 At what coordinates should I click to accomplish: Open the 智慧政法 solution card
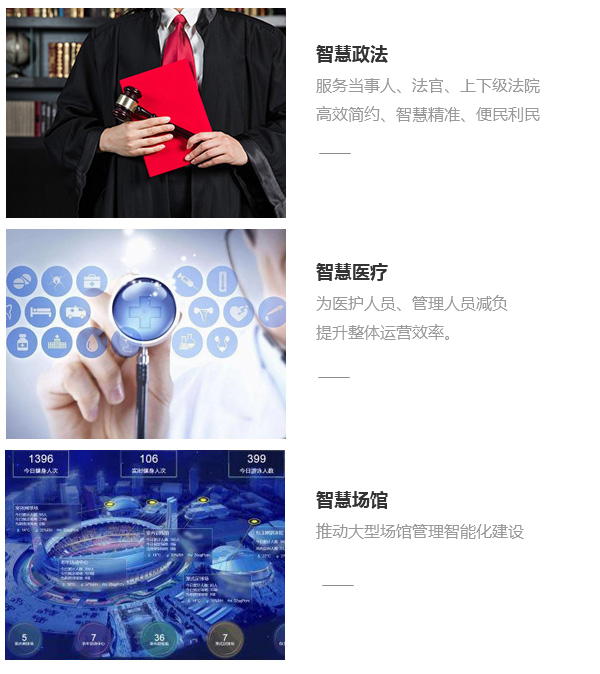[351, 55]
